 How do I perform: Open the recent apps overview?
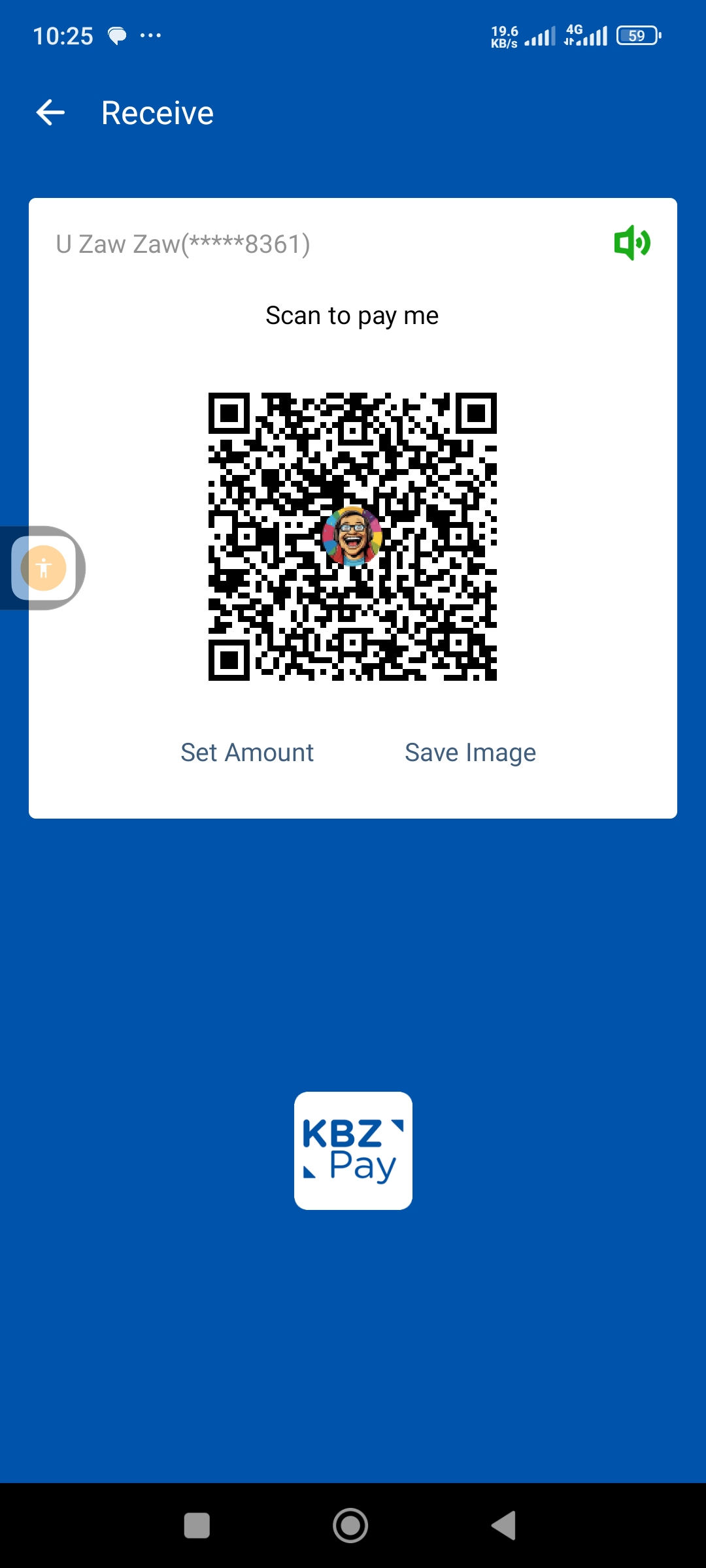click(x=197, y=1526)
